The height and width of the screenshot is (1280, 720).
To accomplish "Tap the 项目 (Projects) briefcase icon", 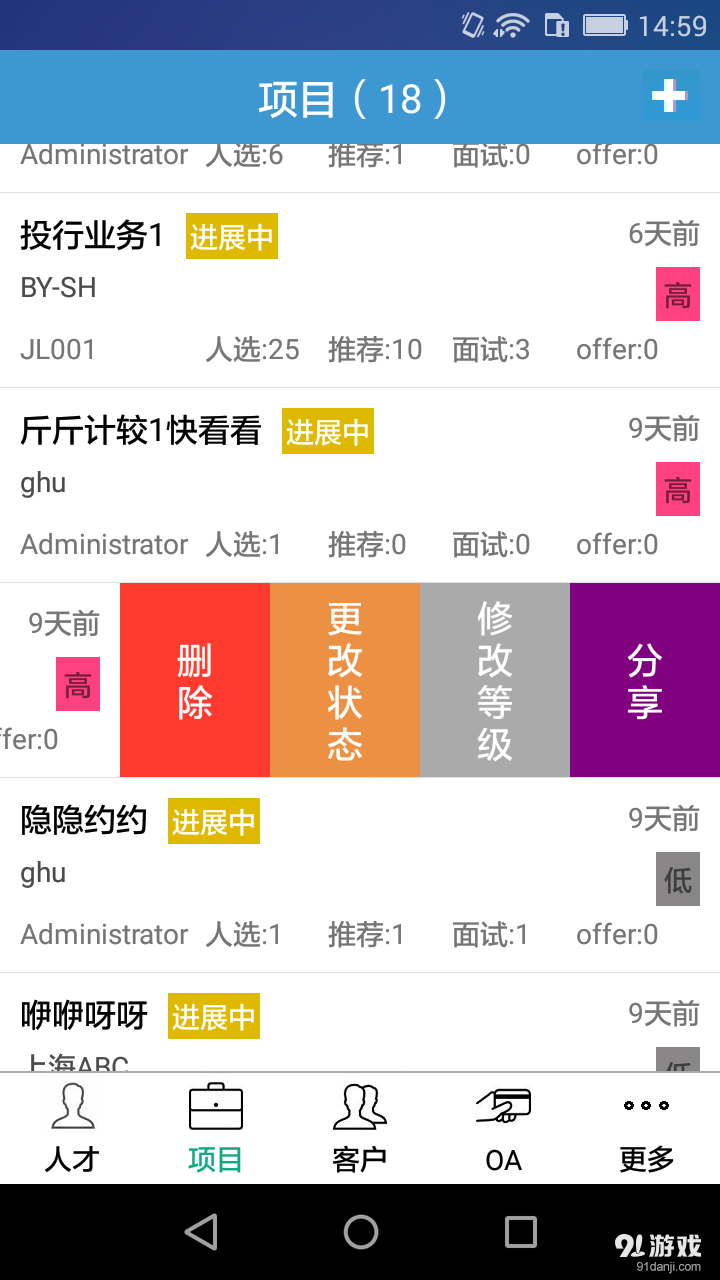I will click(215, 1106).
